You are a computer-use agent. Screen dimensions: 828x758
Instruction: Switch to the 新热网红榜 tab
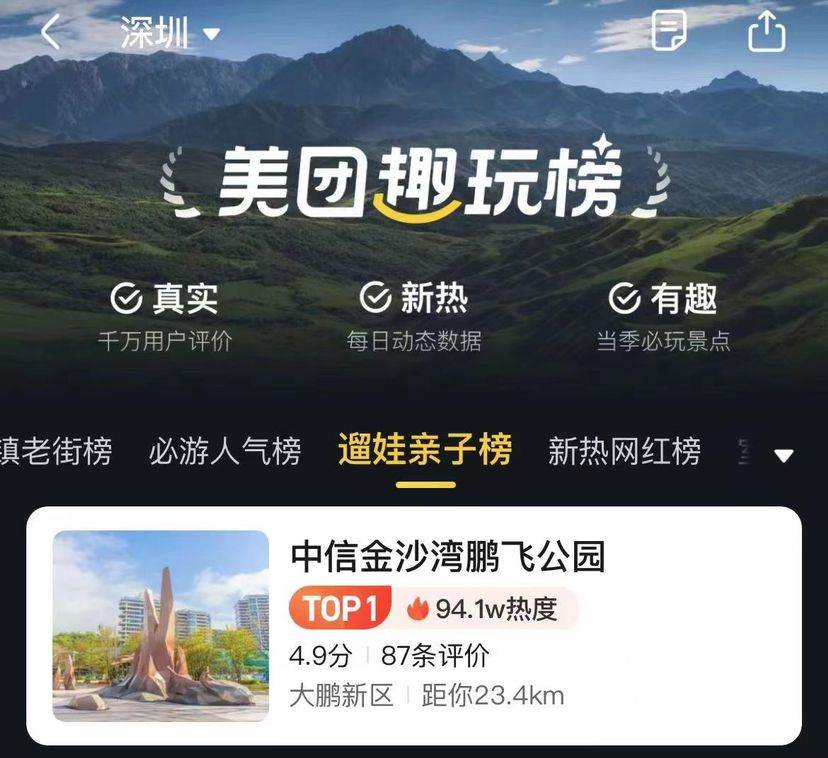click(624, 452)
